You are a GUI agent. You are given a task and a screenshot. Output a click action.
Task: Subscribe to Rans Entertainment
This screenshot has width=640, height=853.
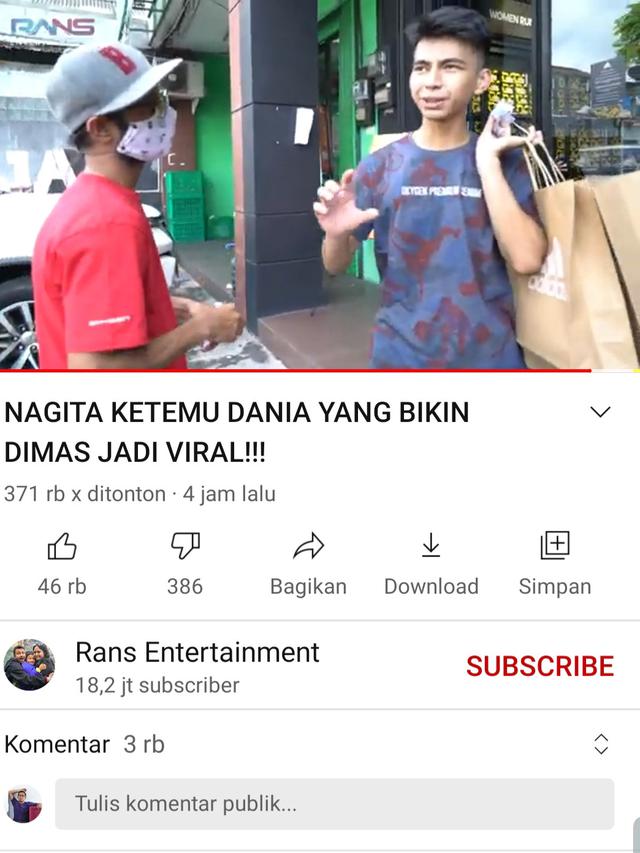tap(539, 666)
